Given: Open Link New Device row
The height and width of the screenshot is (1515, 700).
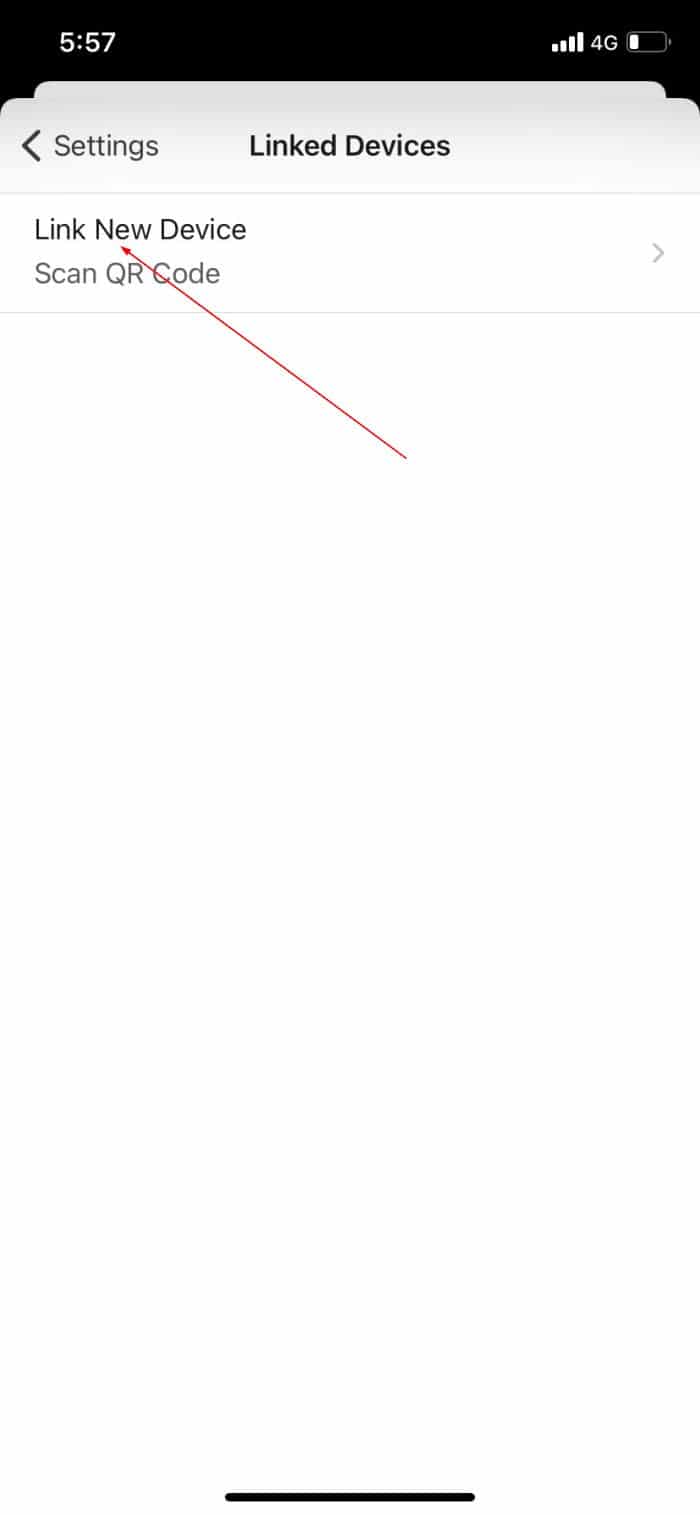Looking at the screenshot, I should 349,252.
